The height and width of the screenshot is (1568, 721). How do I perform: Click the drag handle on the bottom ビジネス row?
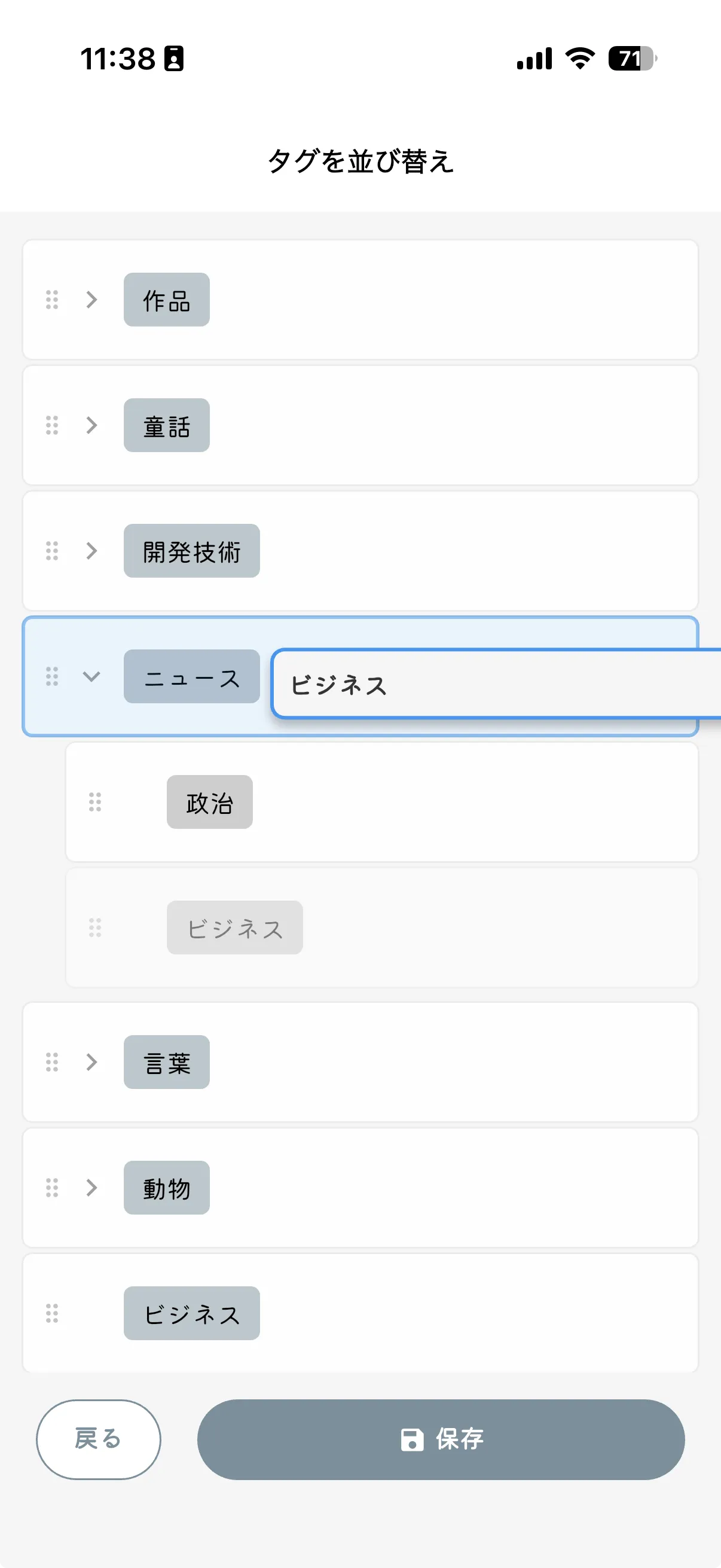pyautogui.click(x=51, y=1313)
